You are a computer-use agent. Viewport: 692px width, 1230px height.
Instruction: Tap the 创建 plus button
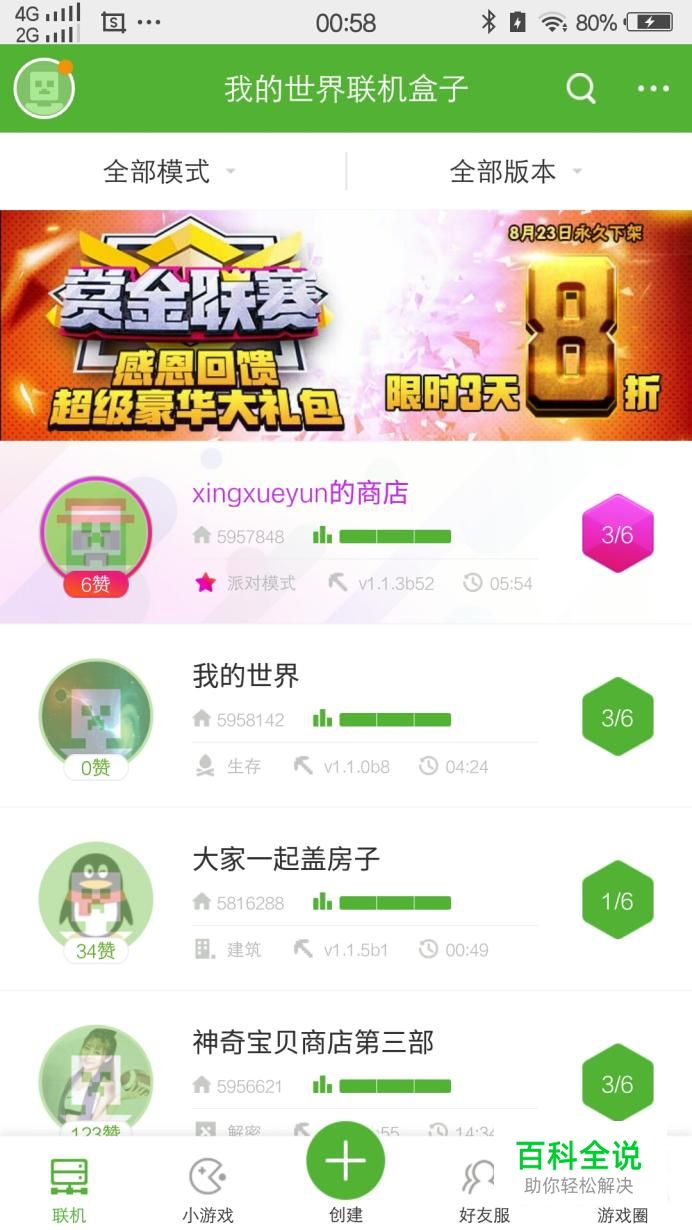(345, 1163)
